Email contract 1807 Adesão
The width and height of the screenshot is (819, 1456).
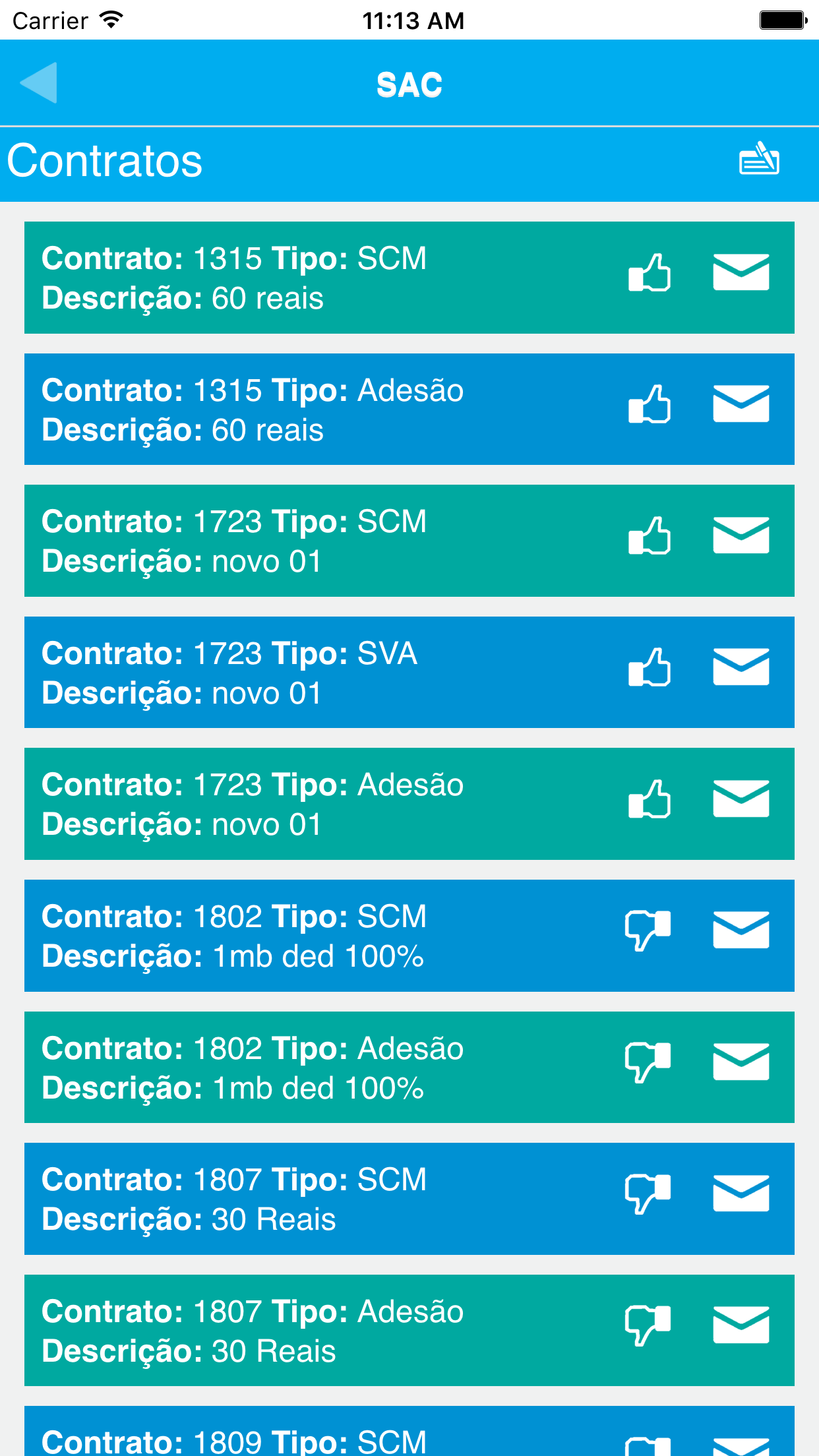741,1325
